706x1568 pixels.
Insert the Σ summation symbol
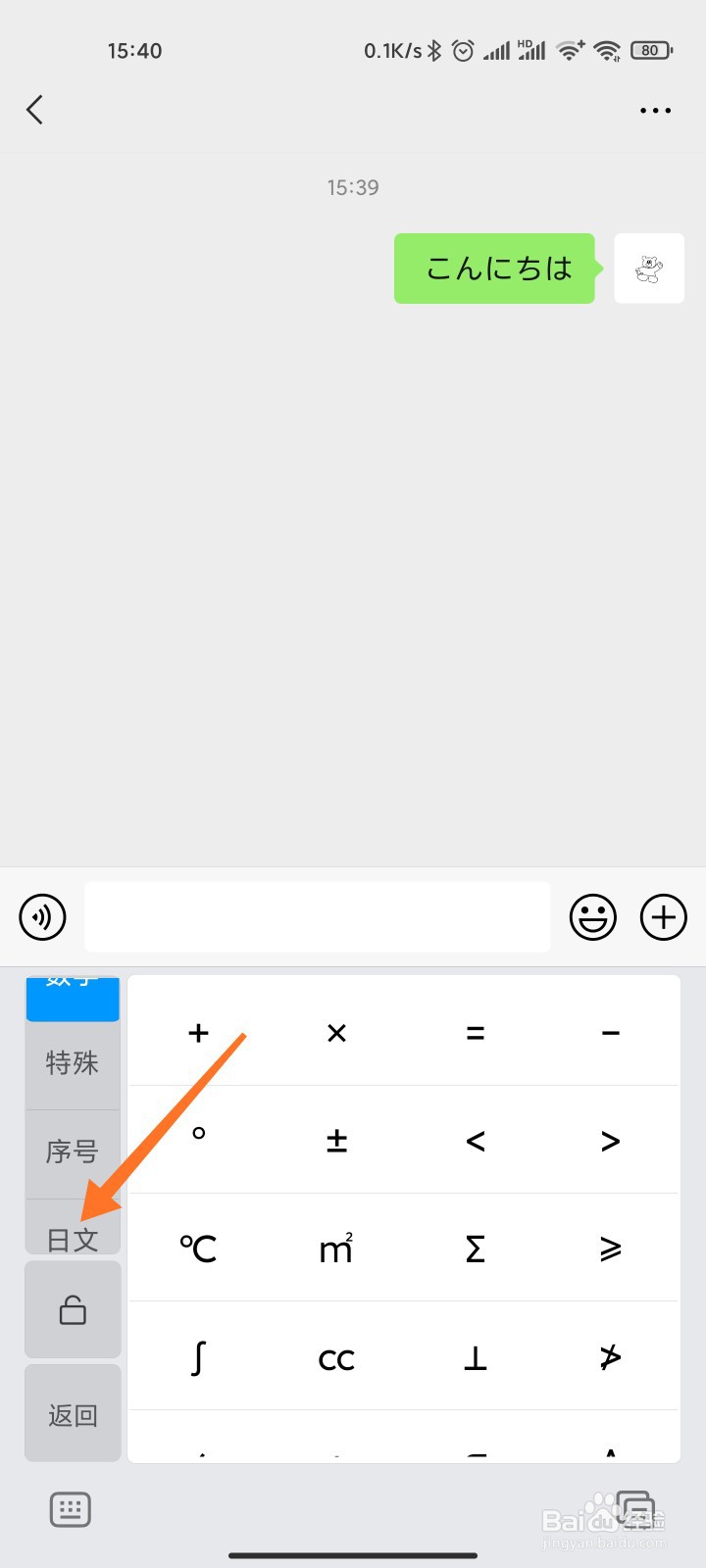click(475, 1248)
